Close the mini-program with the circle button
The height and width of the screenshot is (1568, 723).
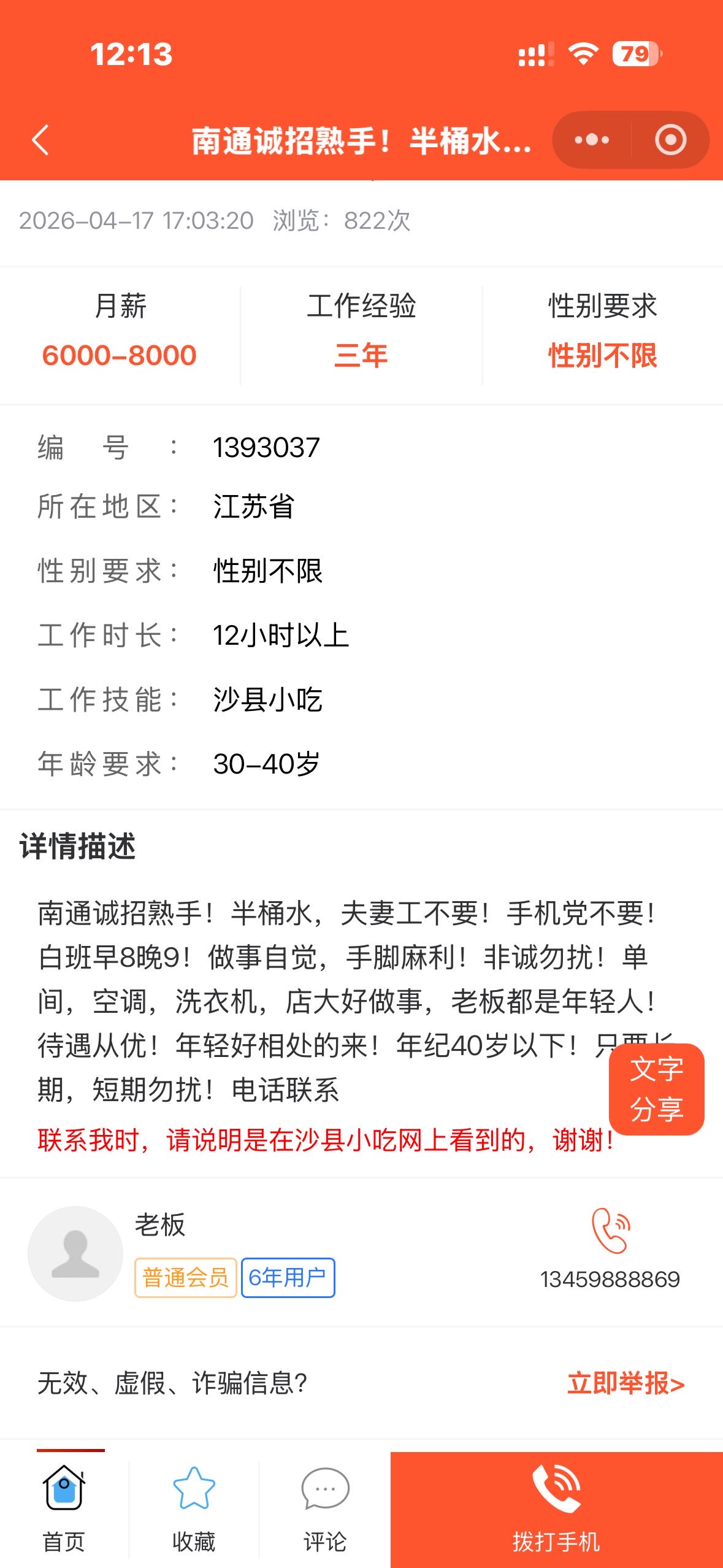[670, 140]
